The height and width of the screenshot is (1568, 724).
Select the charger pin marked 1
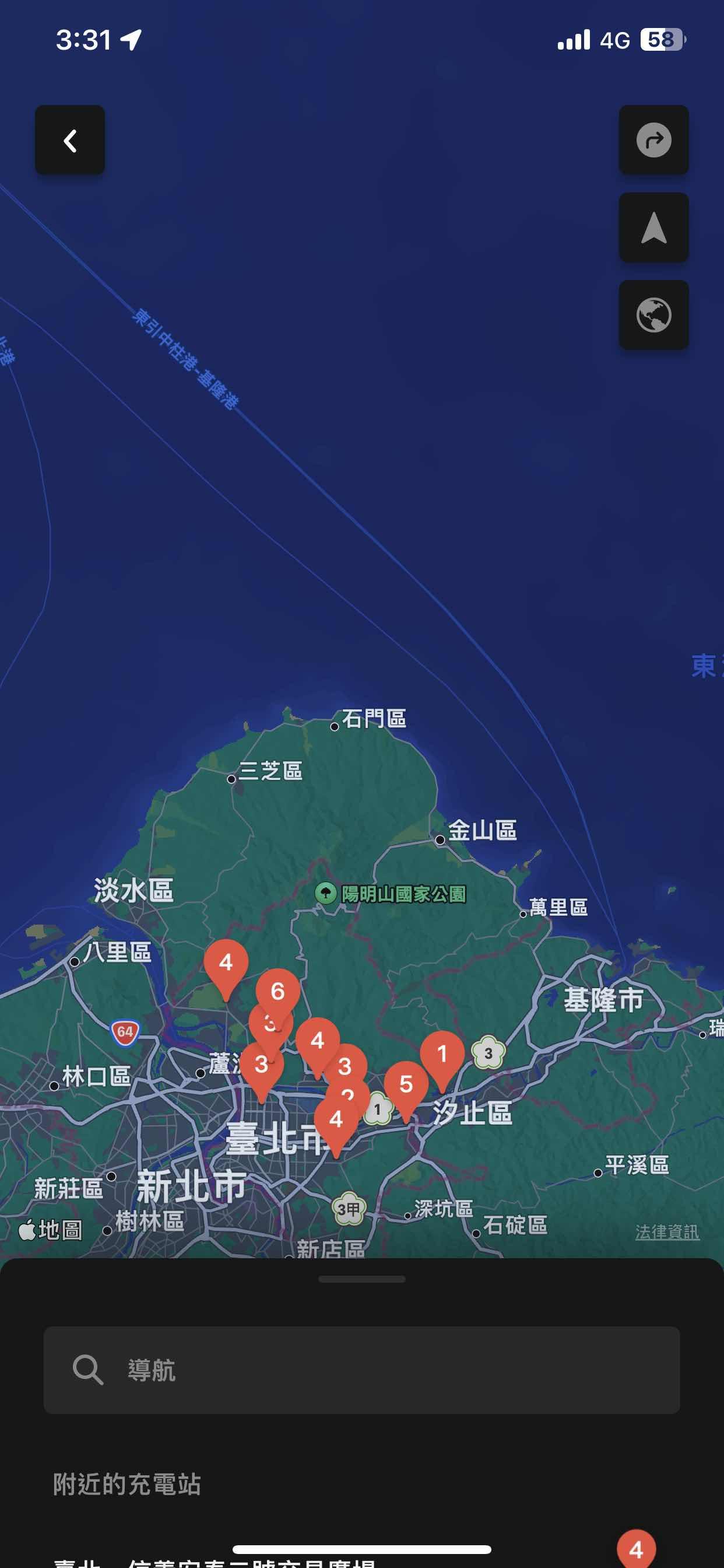[442, 1053]
